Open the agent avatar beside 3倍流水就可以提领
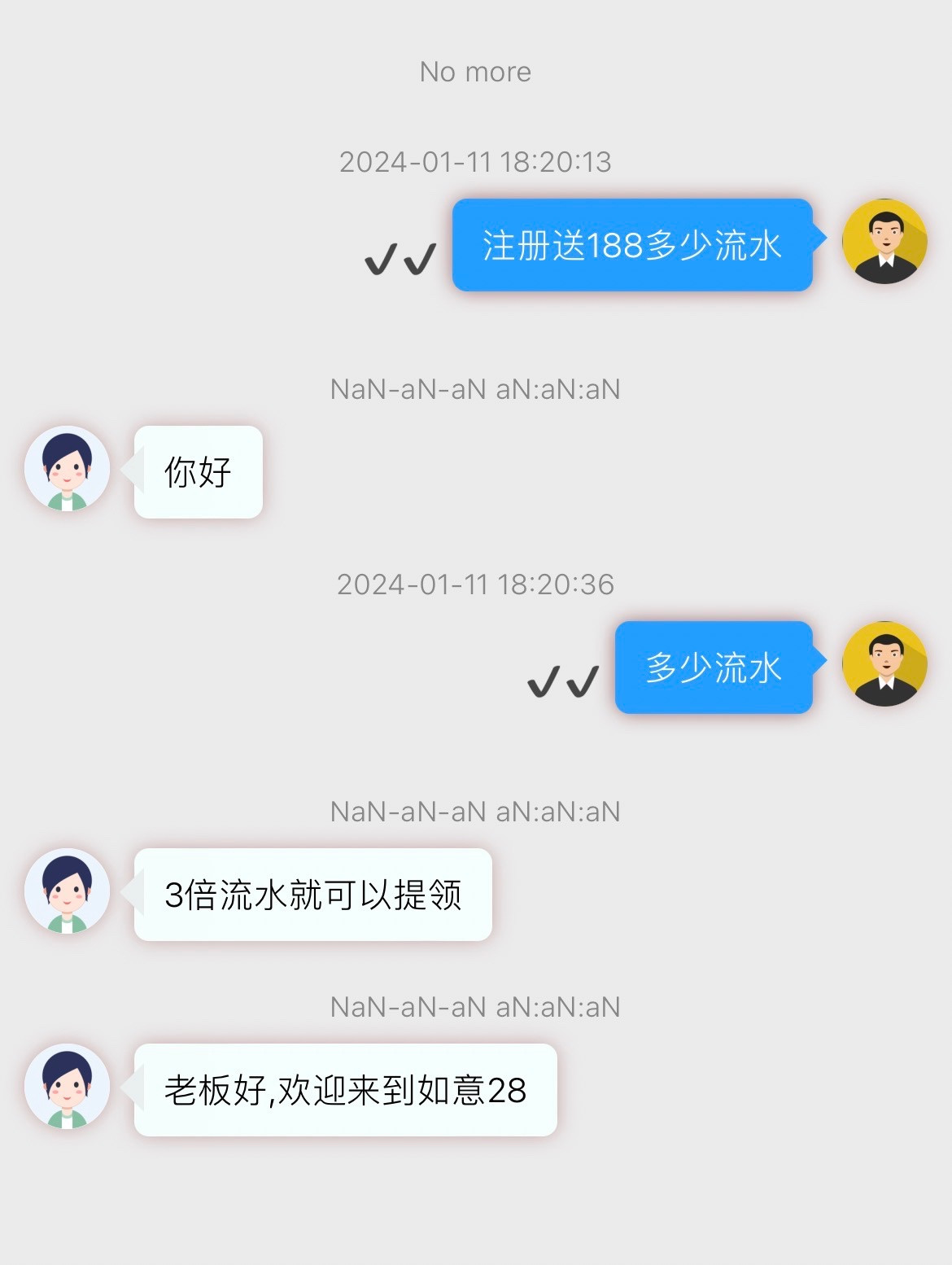 [67, 891]
